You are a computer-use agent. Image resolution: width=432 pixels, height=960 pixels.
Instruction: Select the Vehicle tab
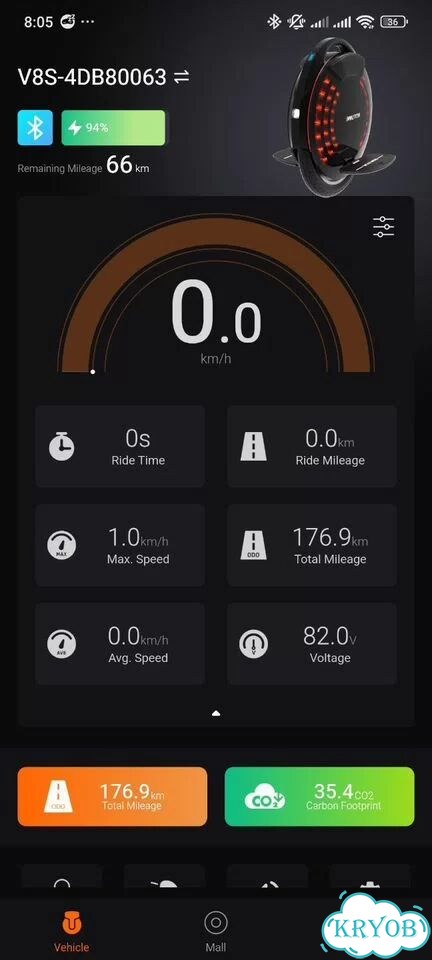point(72,932)
